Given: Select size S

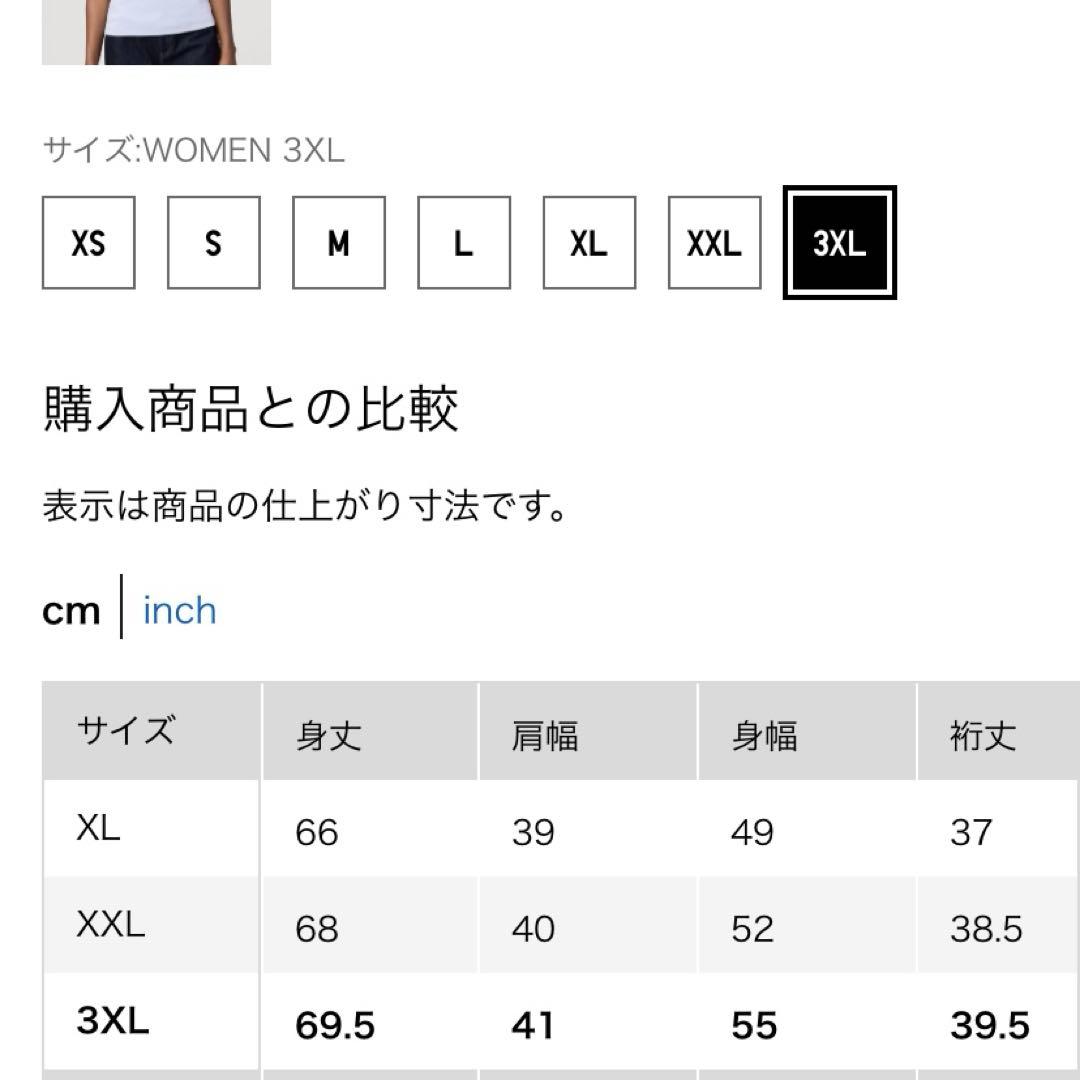Looking at the screenshot, I should coord(213,243).
